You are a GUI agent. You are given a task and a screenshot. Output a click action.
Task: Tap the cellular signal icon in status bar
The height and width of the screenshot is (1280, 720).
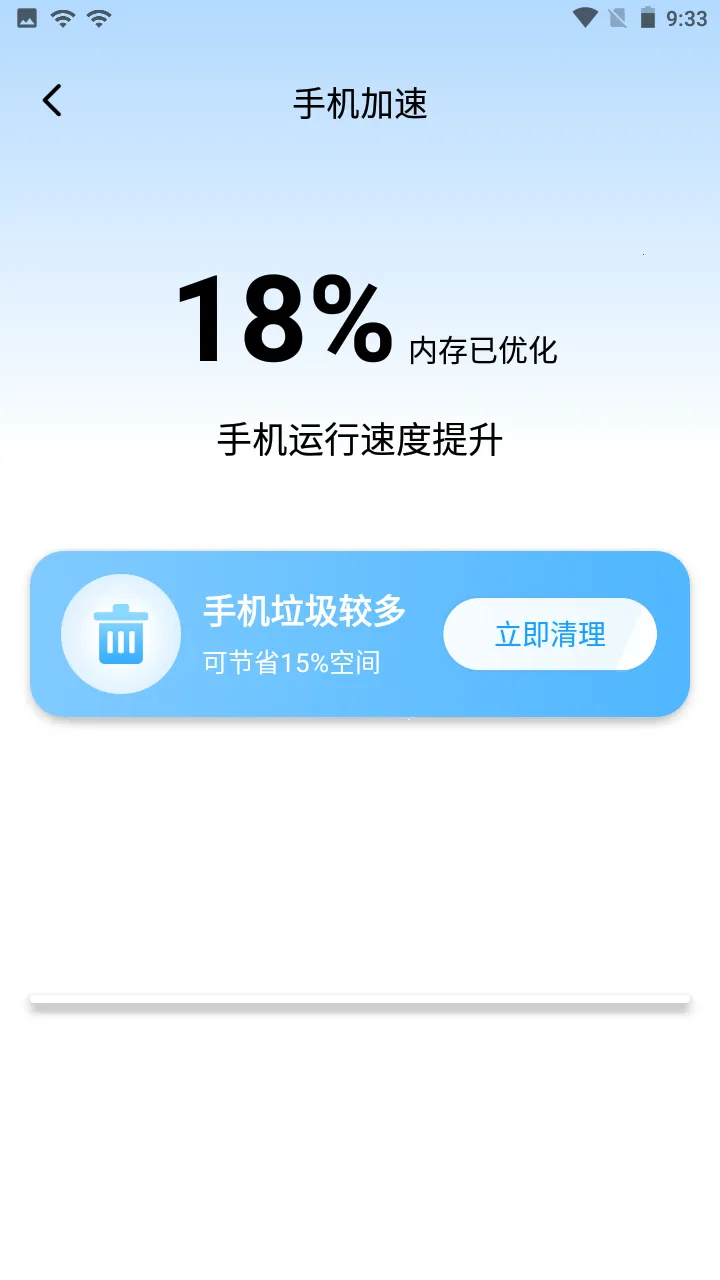(x=617, y=16)
